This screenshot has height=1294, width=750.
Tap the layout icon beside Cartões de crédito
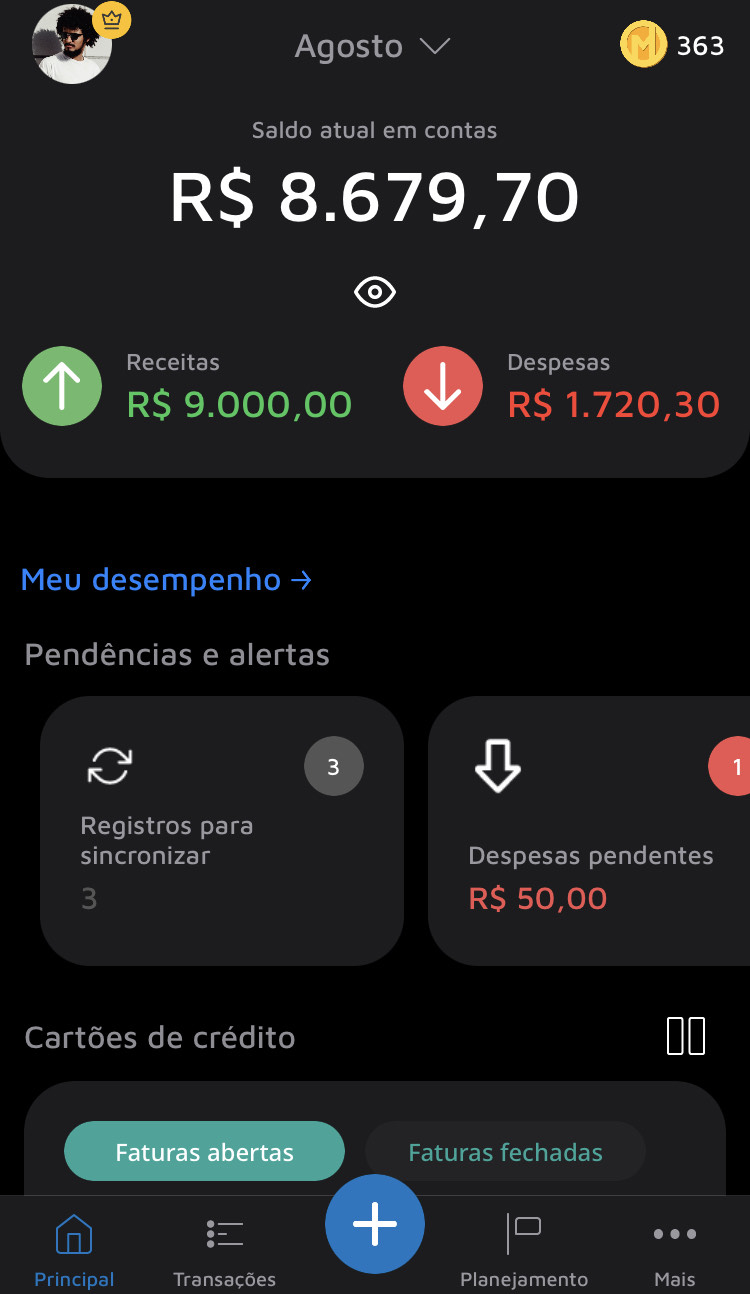pos(686,1036)
